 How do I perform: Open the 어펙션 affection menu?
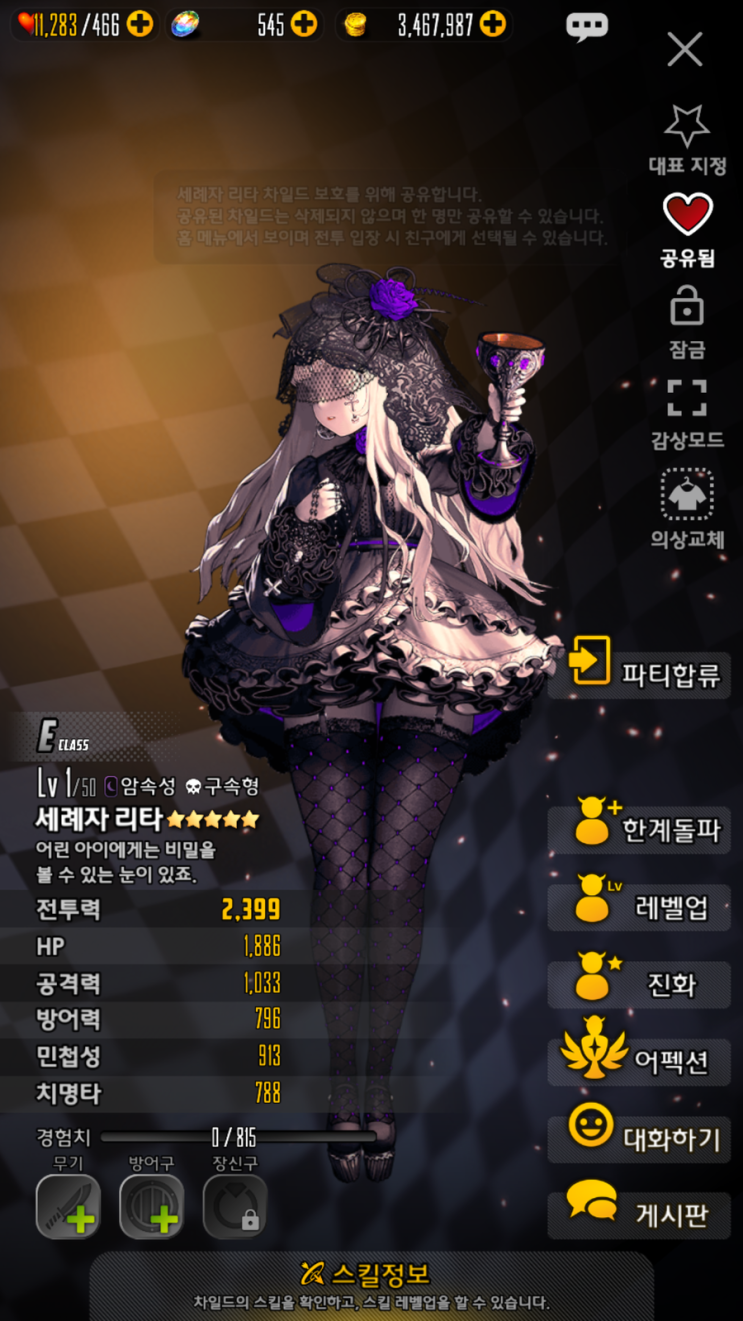click(x=640, y=1061)
